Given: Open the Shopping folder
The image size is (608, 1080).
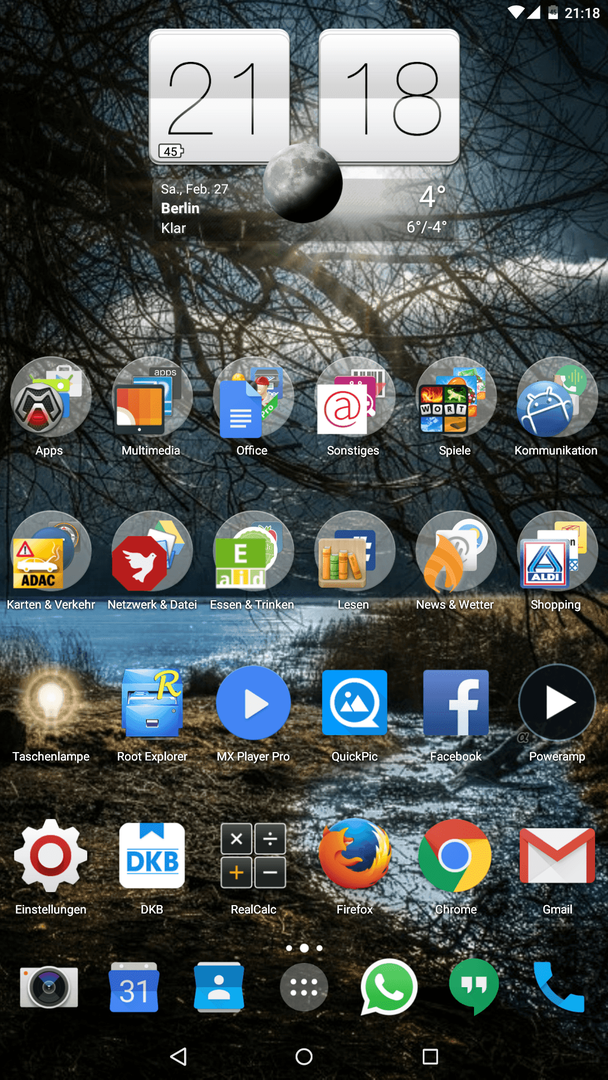Looking at the screenshot, I should point(556,552).
